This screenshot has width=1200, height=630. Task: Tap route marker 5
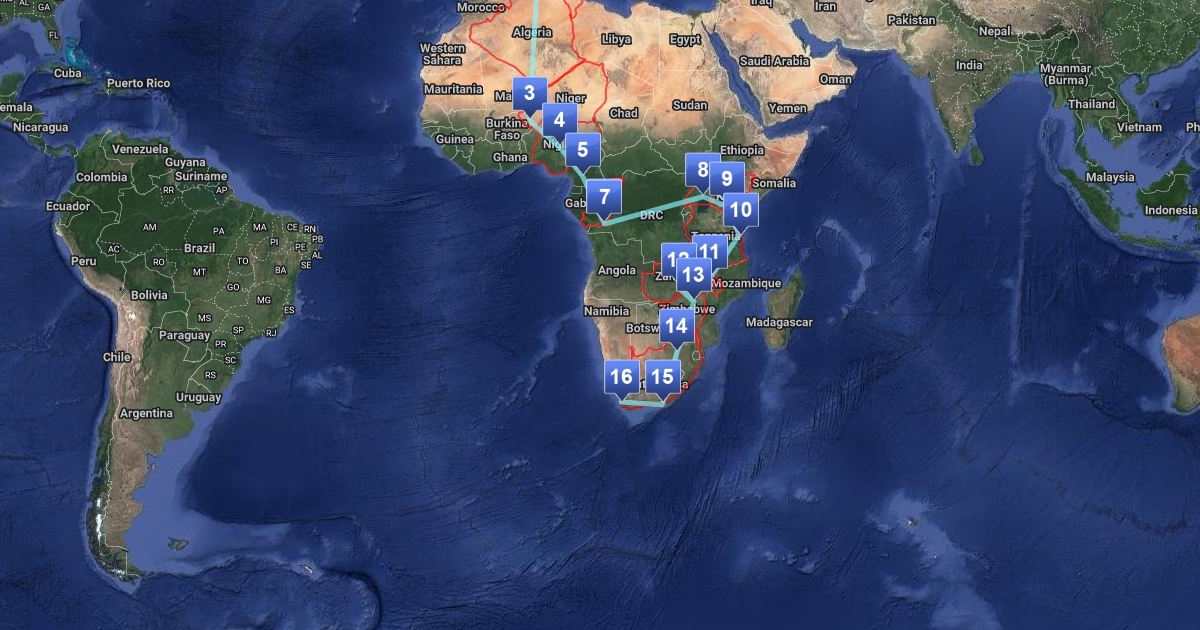click(x=582, y=151)
